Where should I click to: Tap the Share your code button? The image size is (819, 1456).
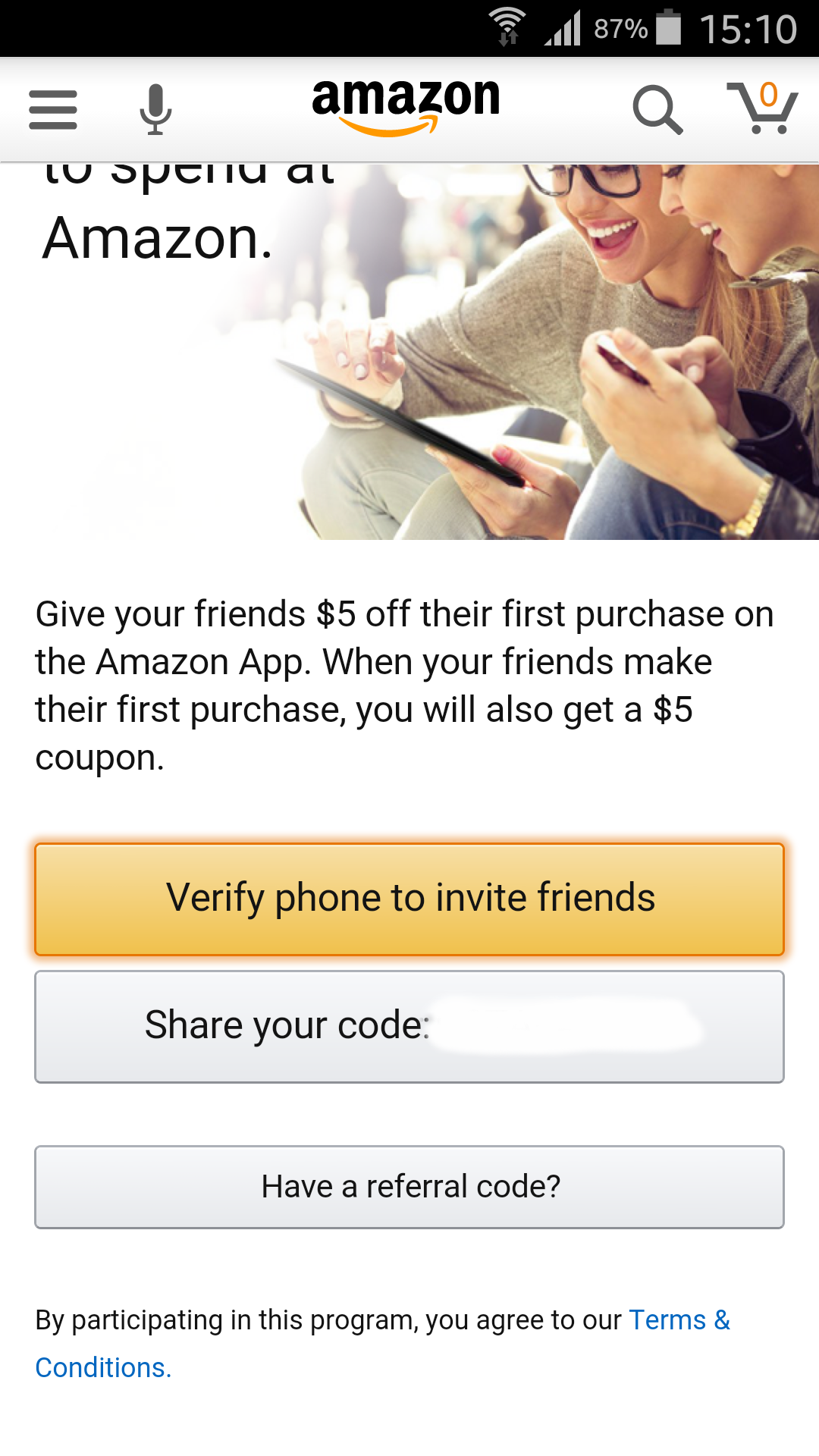click(409, 1027)
